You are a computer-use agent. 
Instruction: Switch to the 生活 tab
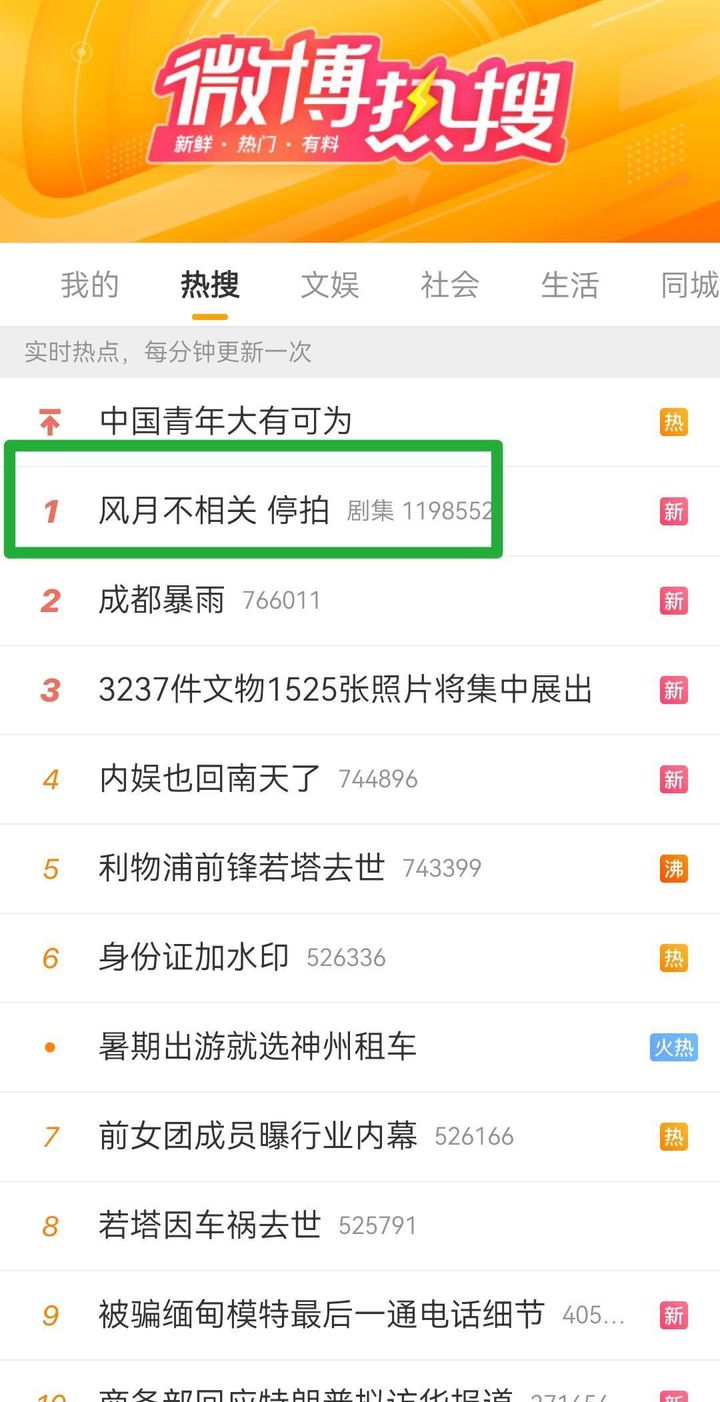click(570, 286)
